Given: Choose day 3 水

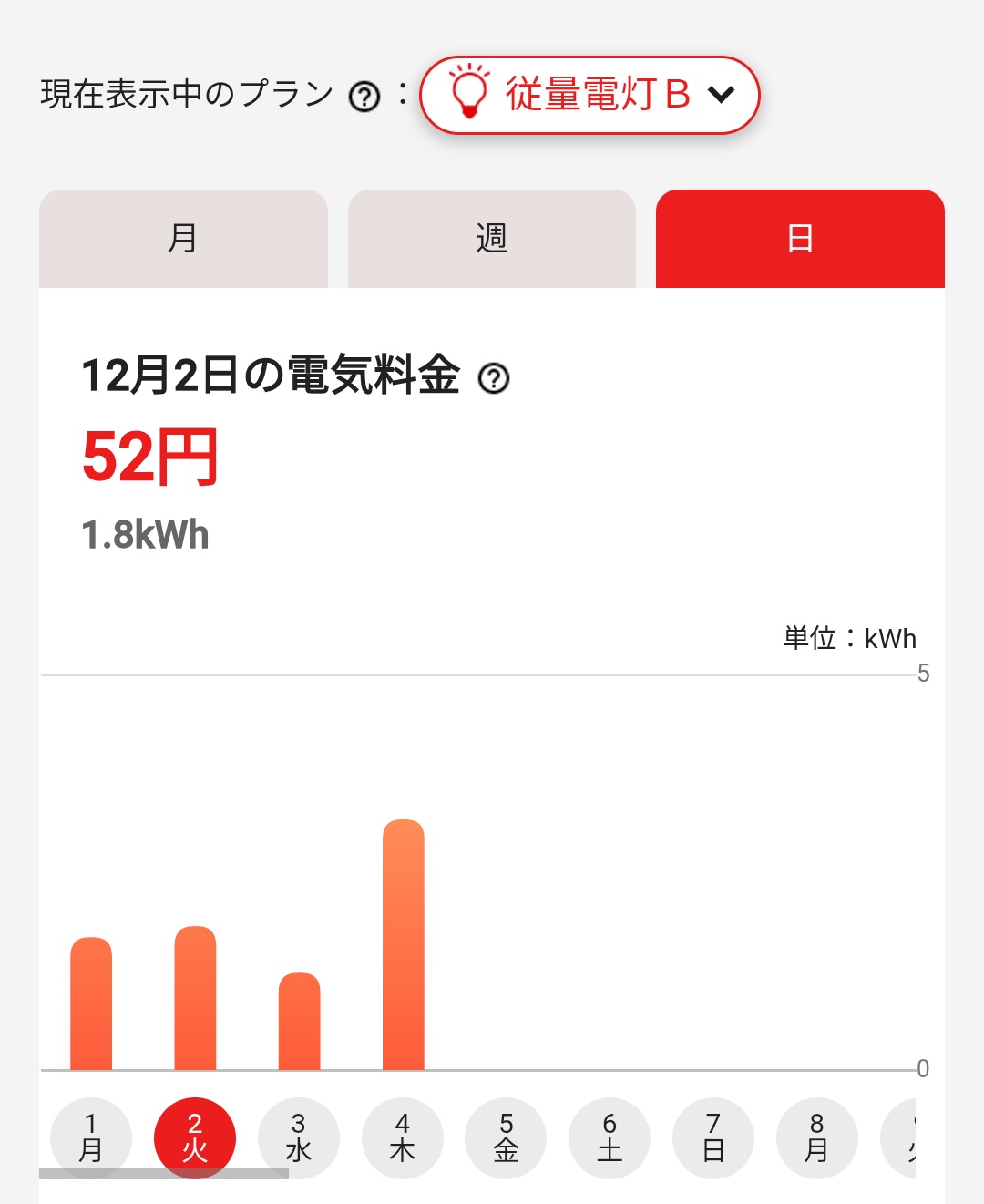Looking at the screenshot, I should pos(299,1137).
